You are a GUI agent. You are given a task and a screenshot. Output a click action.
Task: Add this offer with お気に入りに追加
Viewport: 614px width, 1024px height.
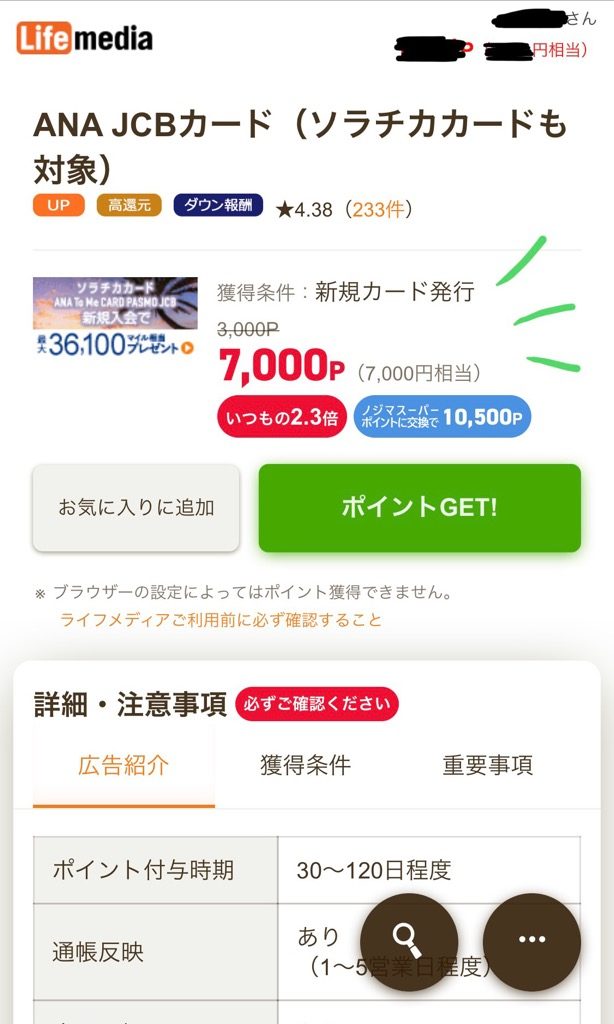coord(136,507)
